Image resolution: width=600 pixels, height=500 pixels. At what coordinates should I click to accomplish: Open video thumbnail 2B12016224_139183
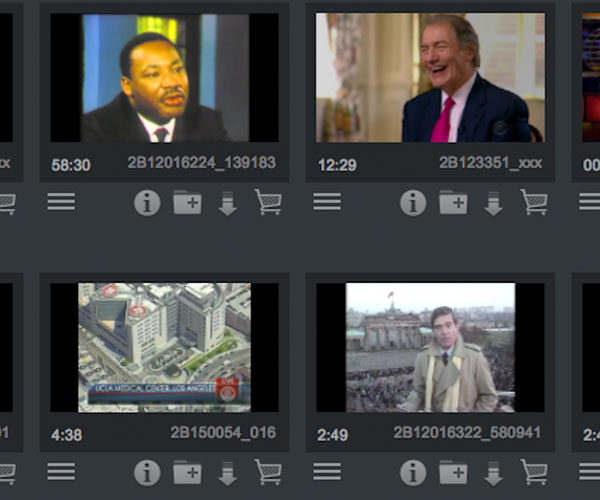pos(165,78)
